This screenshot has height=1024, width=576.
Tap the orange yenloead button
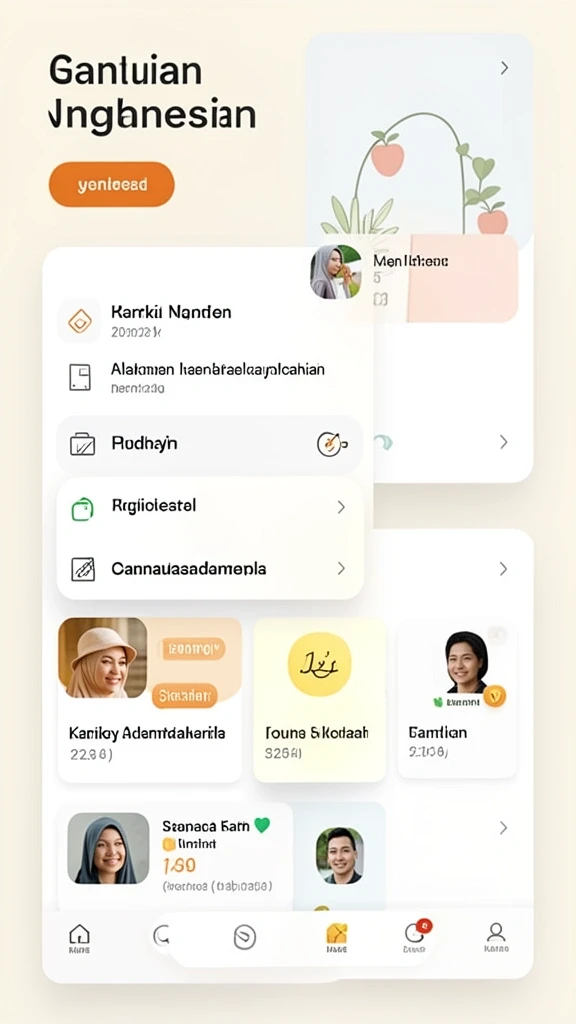pyautogui.click(x=112, y=185)
